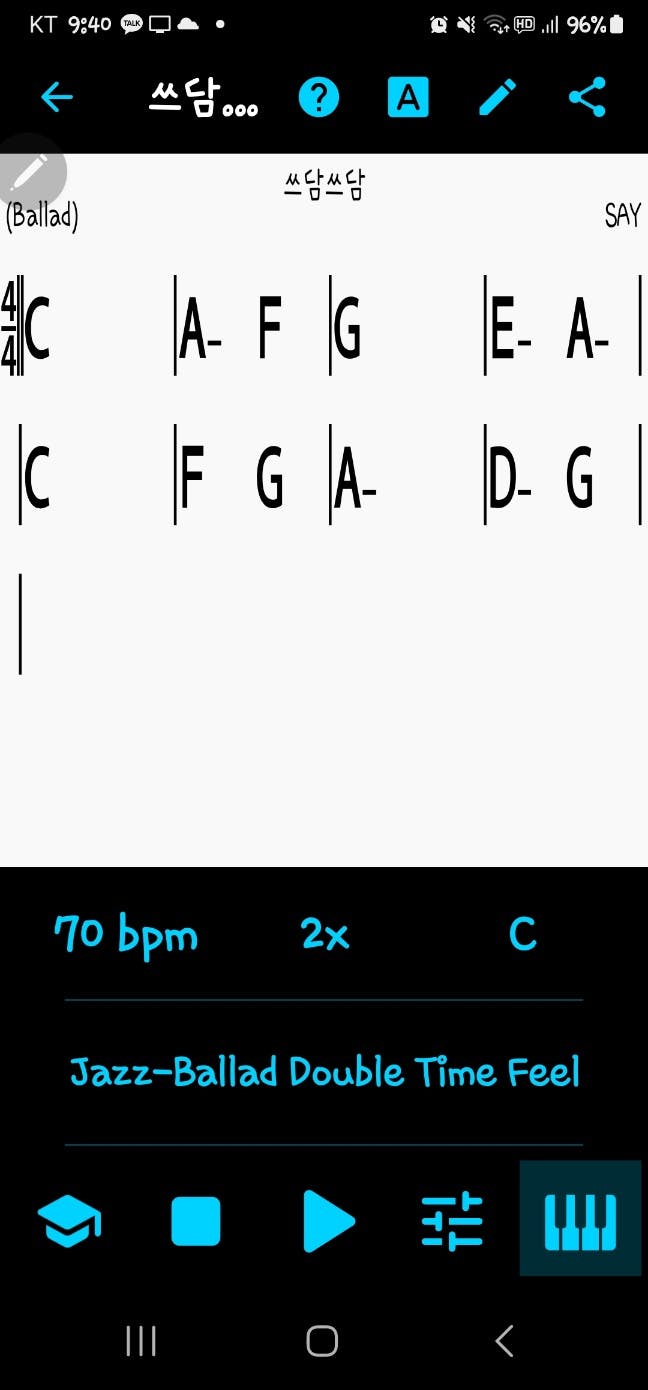Open recent apps from navigation bar
This screenshot has width=648, height=1390.
(x=141, y=1341)
